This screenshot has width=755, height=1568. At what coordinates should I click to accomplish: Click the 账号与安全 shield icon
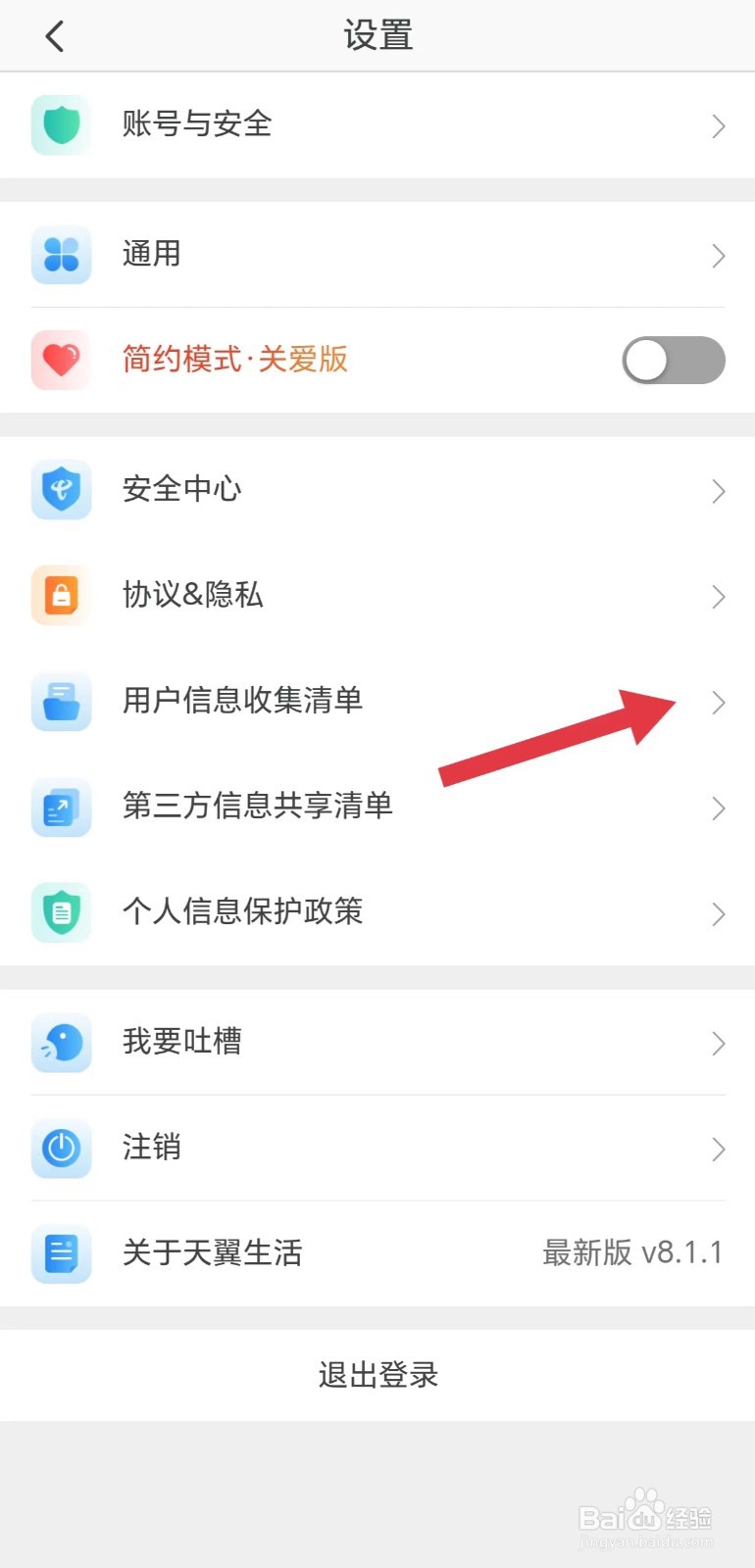61,124
